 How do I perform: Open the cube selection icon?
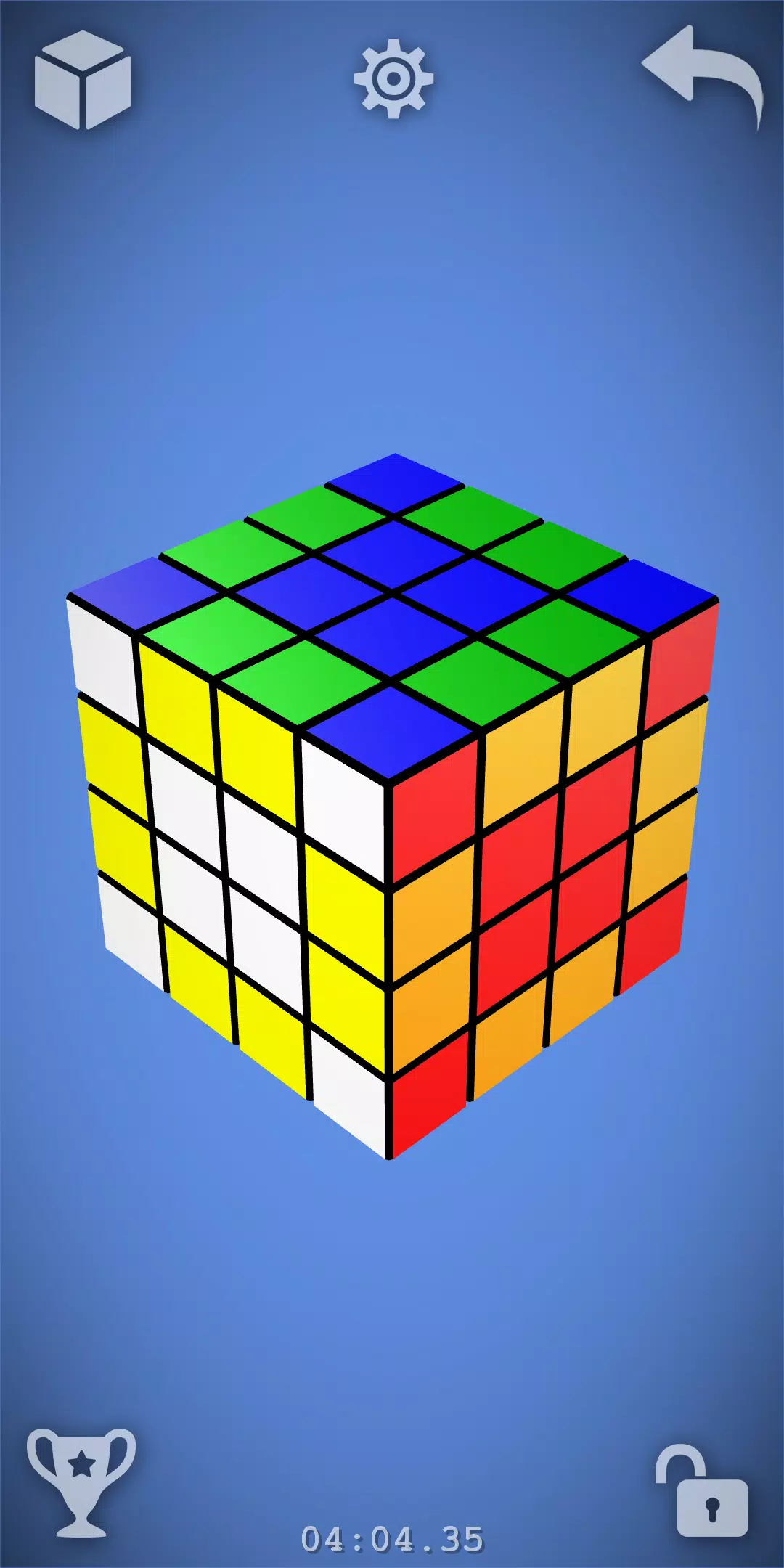tap(82, 80)
